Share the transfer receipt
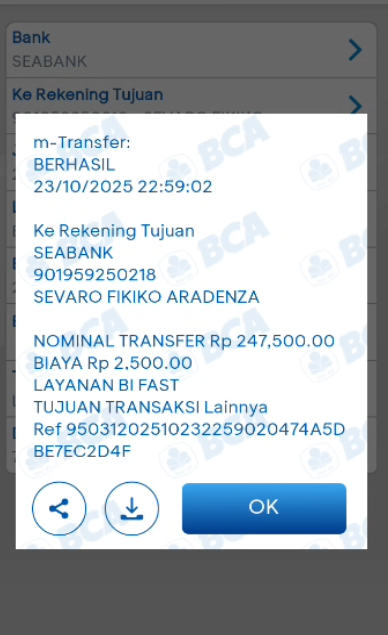 click(59, 508)
